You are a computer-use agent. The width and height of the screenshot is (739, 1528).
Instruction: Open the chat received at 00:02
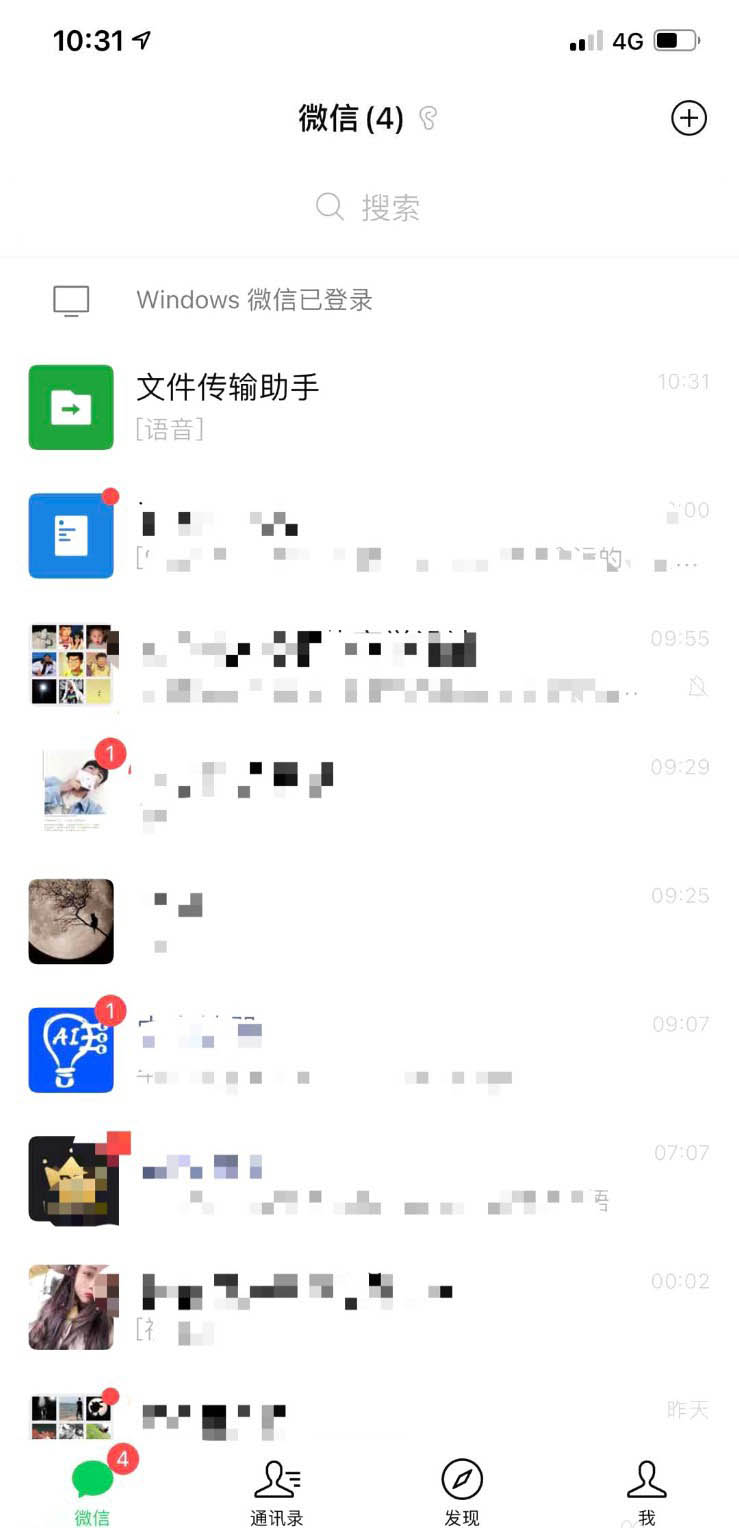tap(369, 1306)
